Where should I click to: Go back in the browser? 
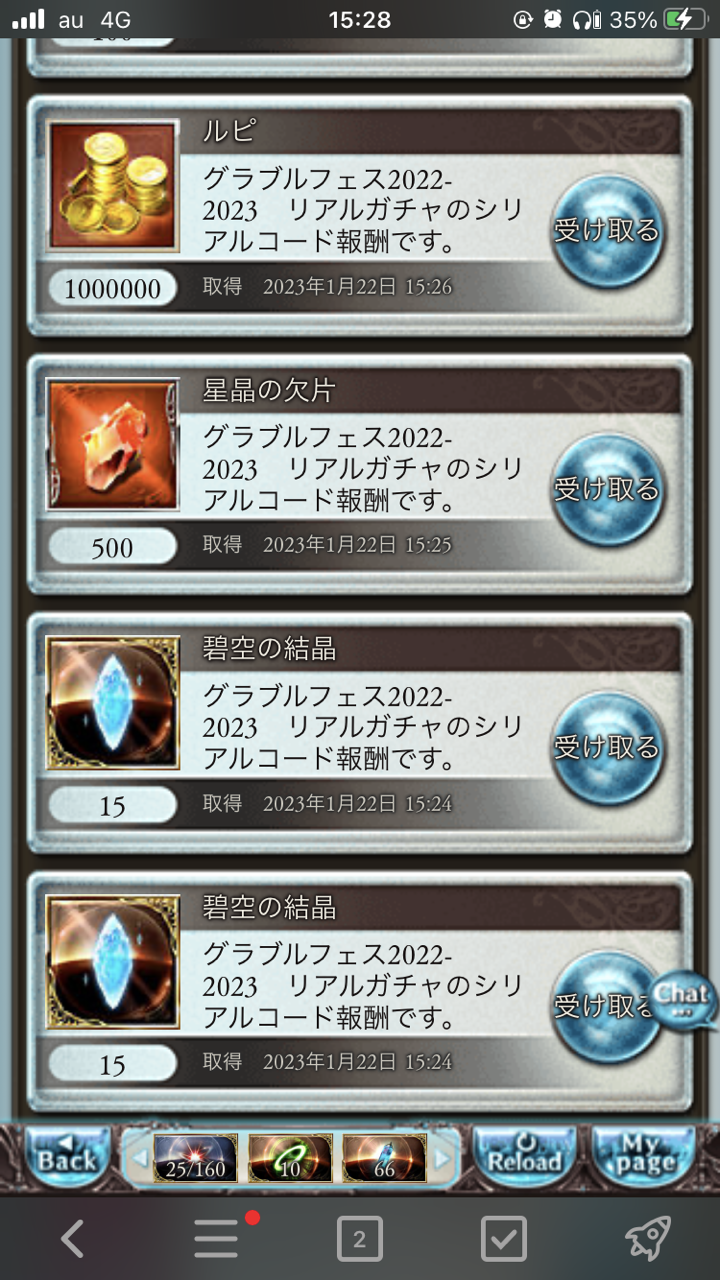click(72, 1240)
